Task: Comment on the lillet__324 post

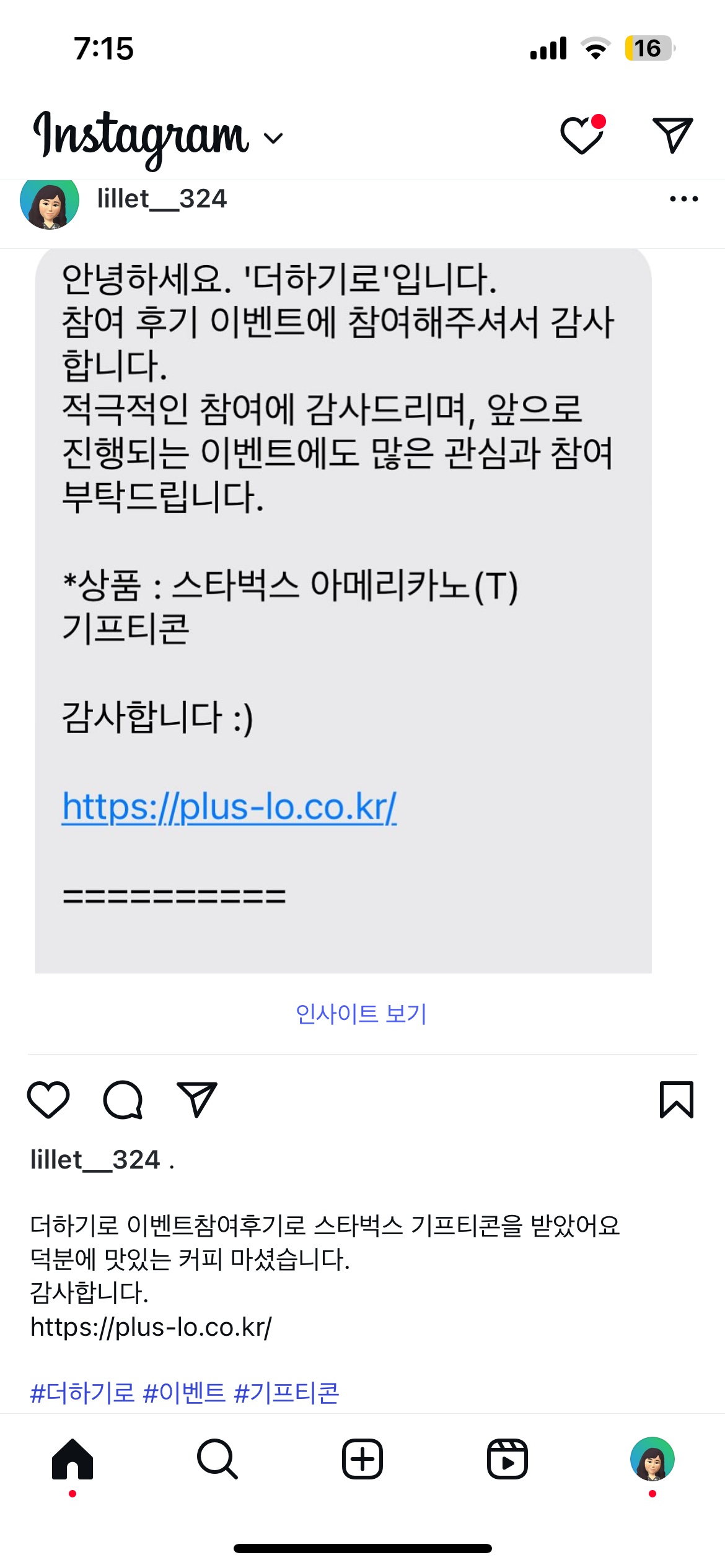Action: [123, 1100]
